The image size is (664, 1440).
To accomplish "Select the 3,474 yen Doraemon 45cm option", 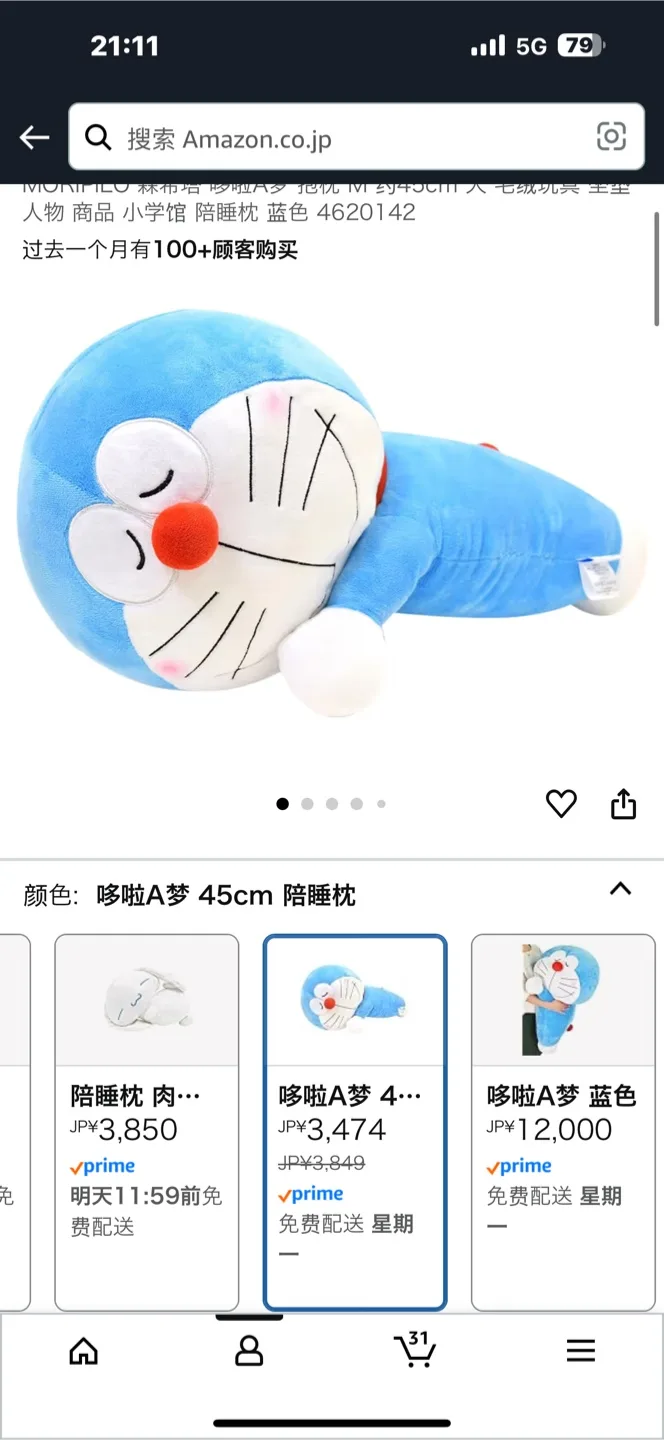I will [x=355, y=1120].
